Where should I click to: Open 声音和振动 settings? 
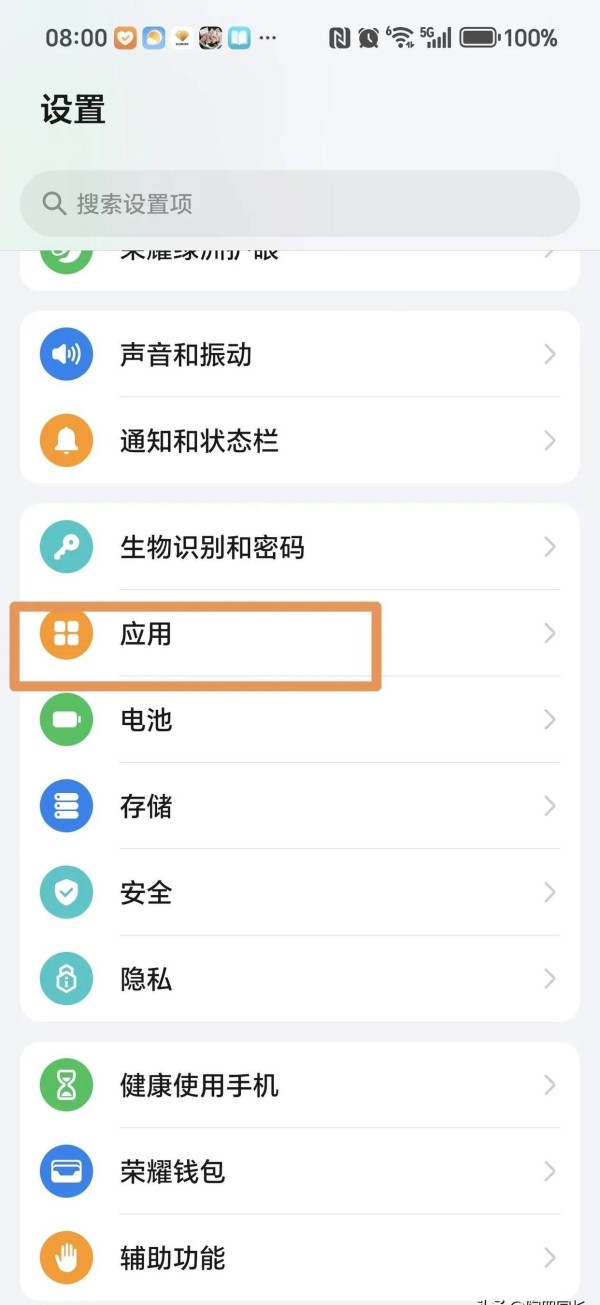(300, 354)
